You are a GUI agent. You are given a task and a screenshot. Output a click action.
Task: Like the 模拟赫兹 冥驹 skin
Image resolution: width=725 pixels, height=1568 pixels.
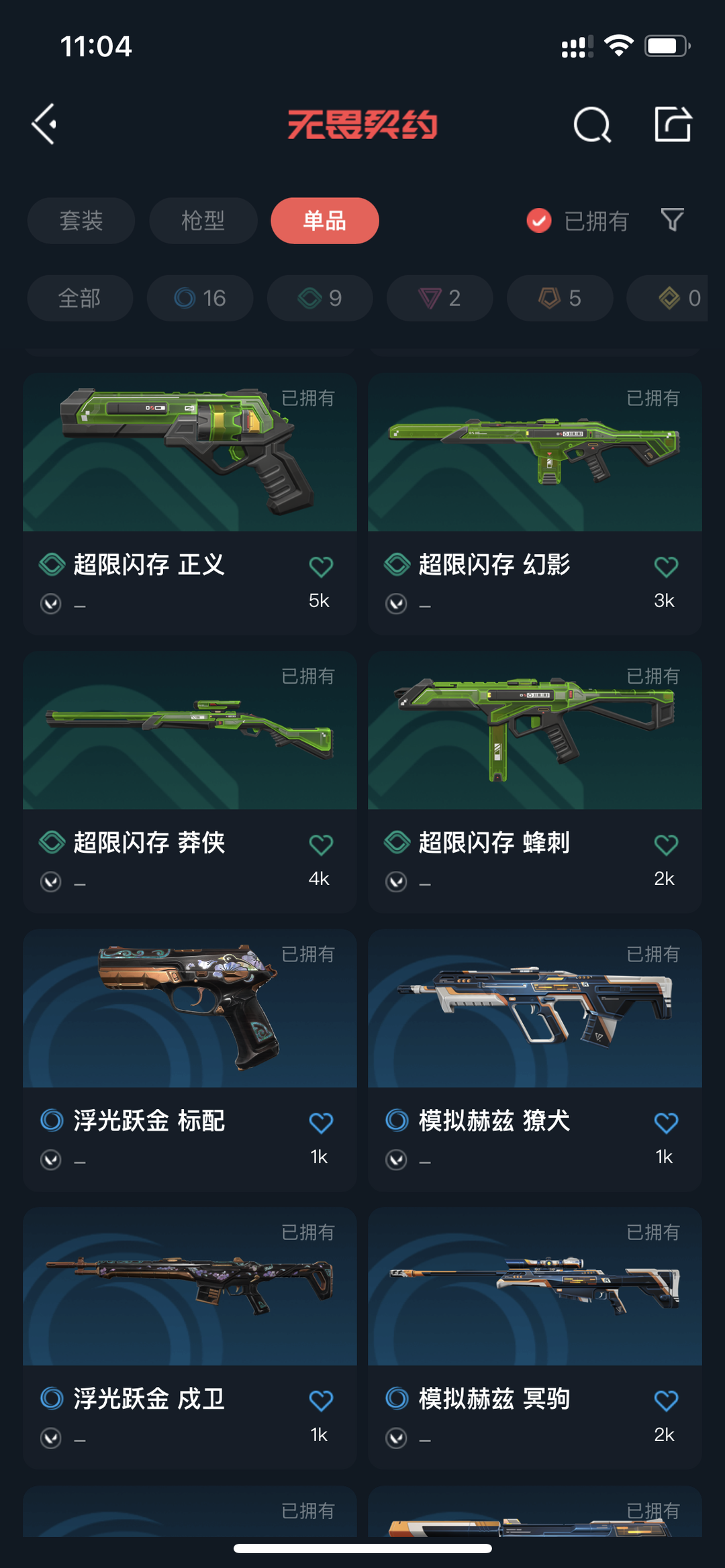tap(666, 1401)
